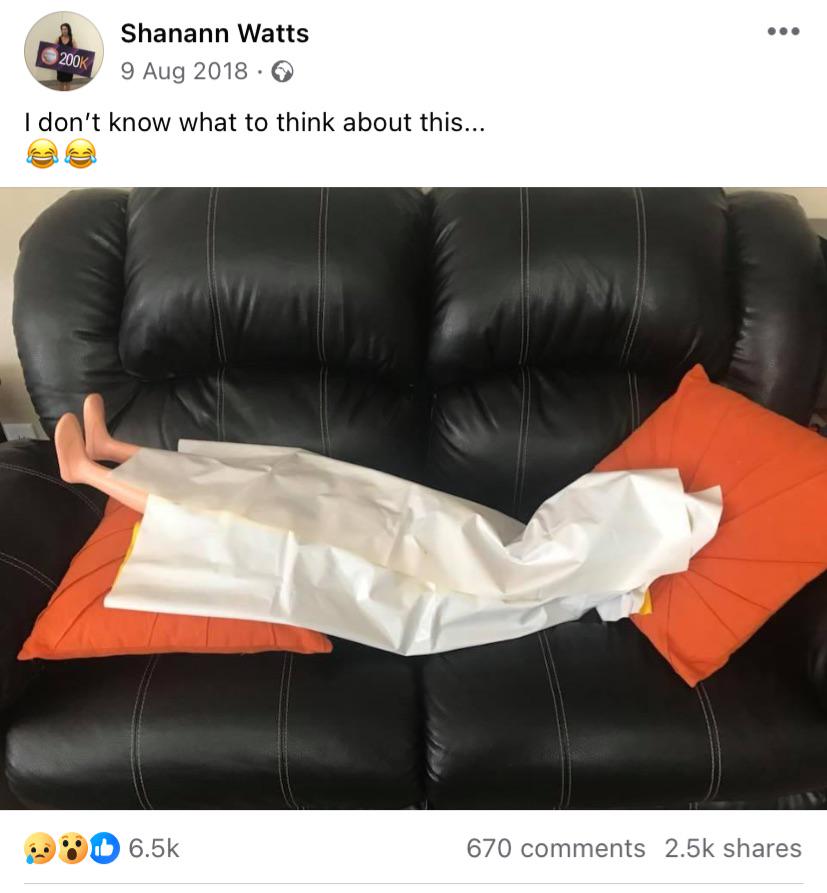The image size is (827, 893).
Task: Open the couch photo in full view
Action: click(x=413, y=498)
